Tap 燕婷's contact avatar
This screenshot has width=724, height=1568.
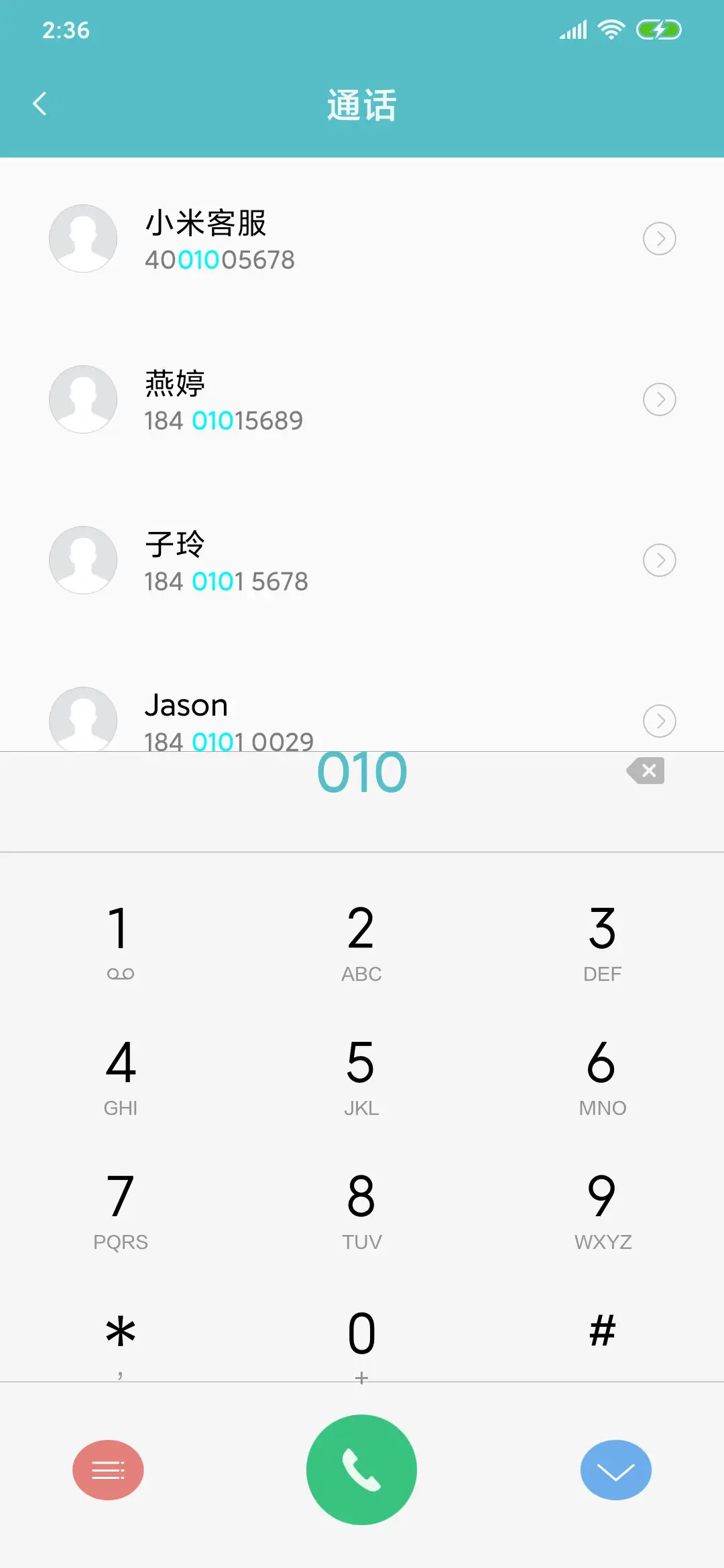coord(83,399)
